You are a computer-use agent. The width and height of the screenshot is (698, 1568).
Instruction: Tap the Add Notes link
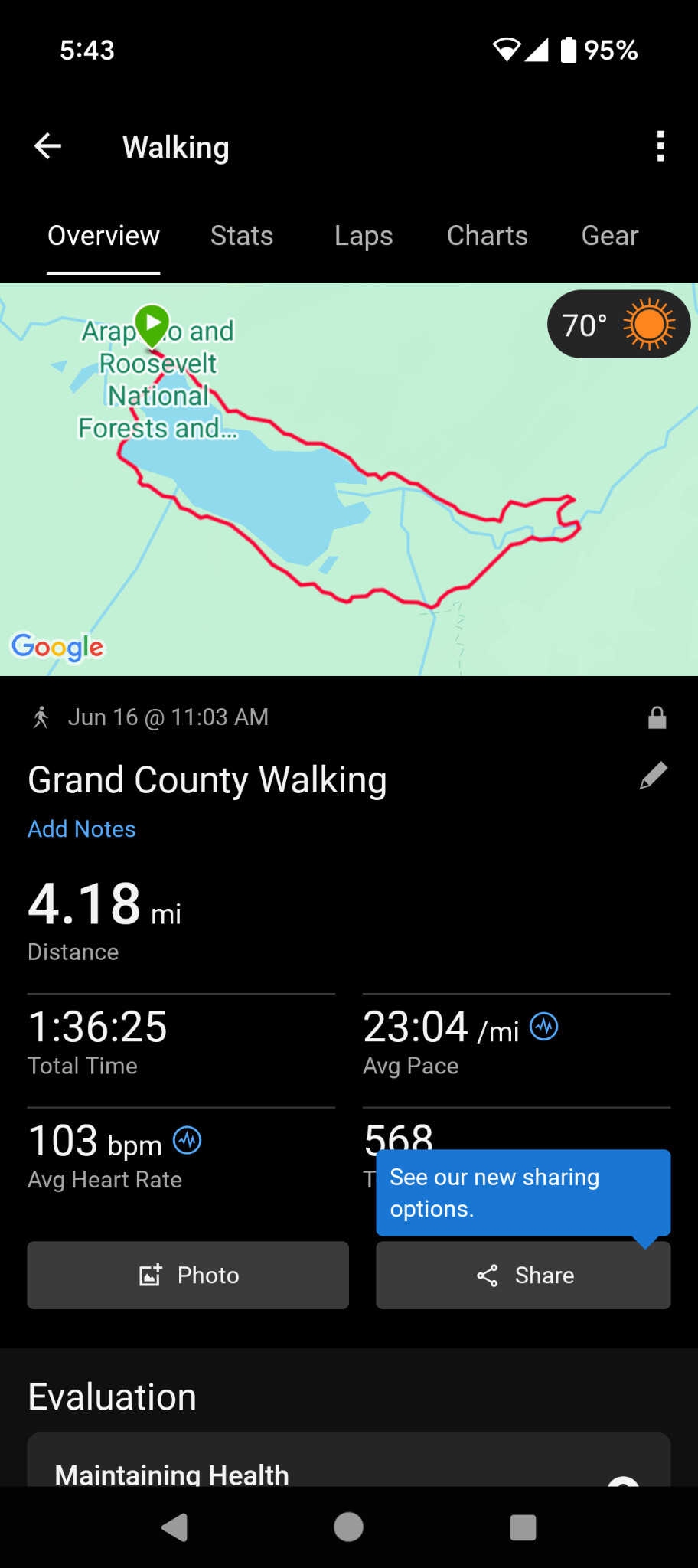pyautogui.click(x=82, y=829)
